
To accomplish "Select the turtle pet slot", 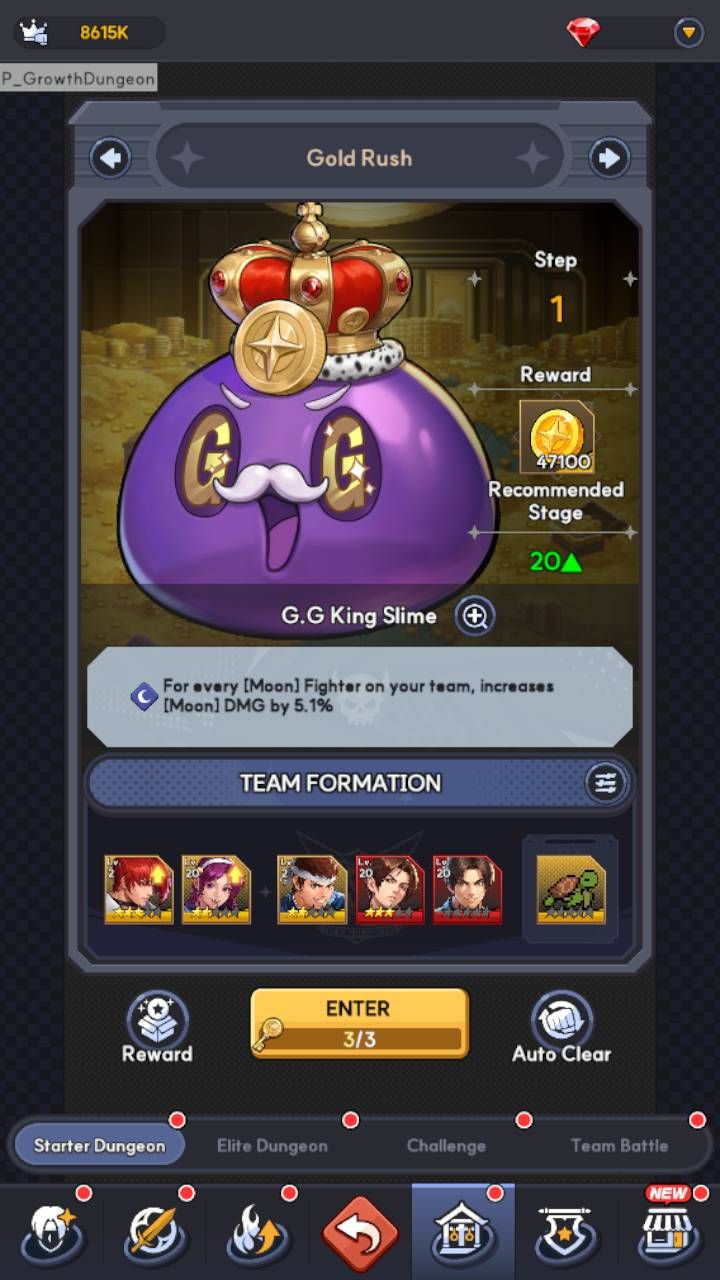I will (570, 889).
